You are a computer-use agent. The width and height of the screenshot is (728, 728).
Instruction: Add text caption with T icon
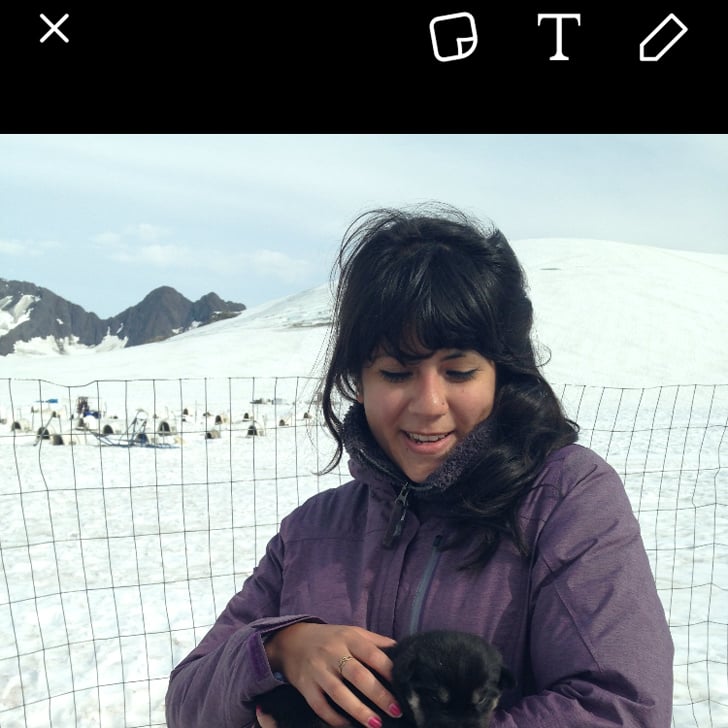tap(559, 37)
